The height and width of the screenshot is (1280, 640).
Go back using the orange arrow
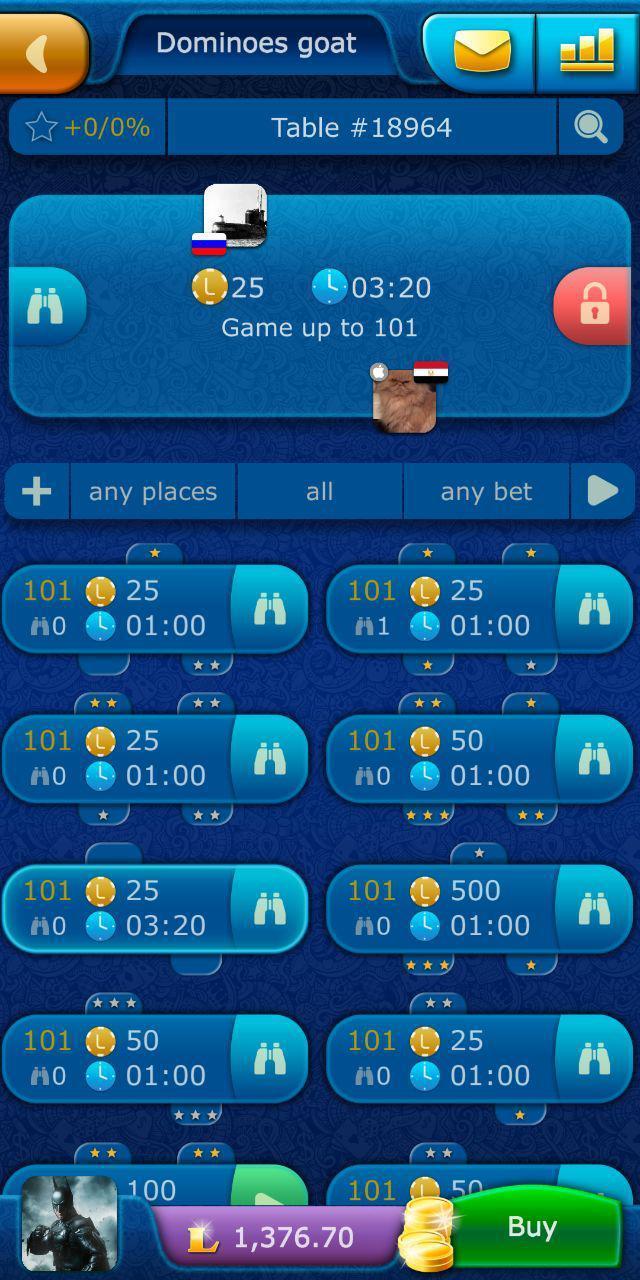[x=43, y=52]
